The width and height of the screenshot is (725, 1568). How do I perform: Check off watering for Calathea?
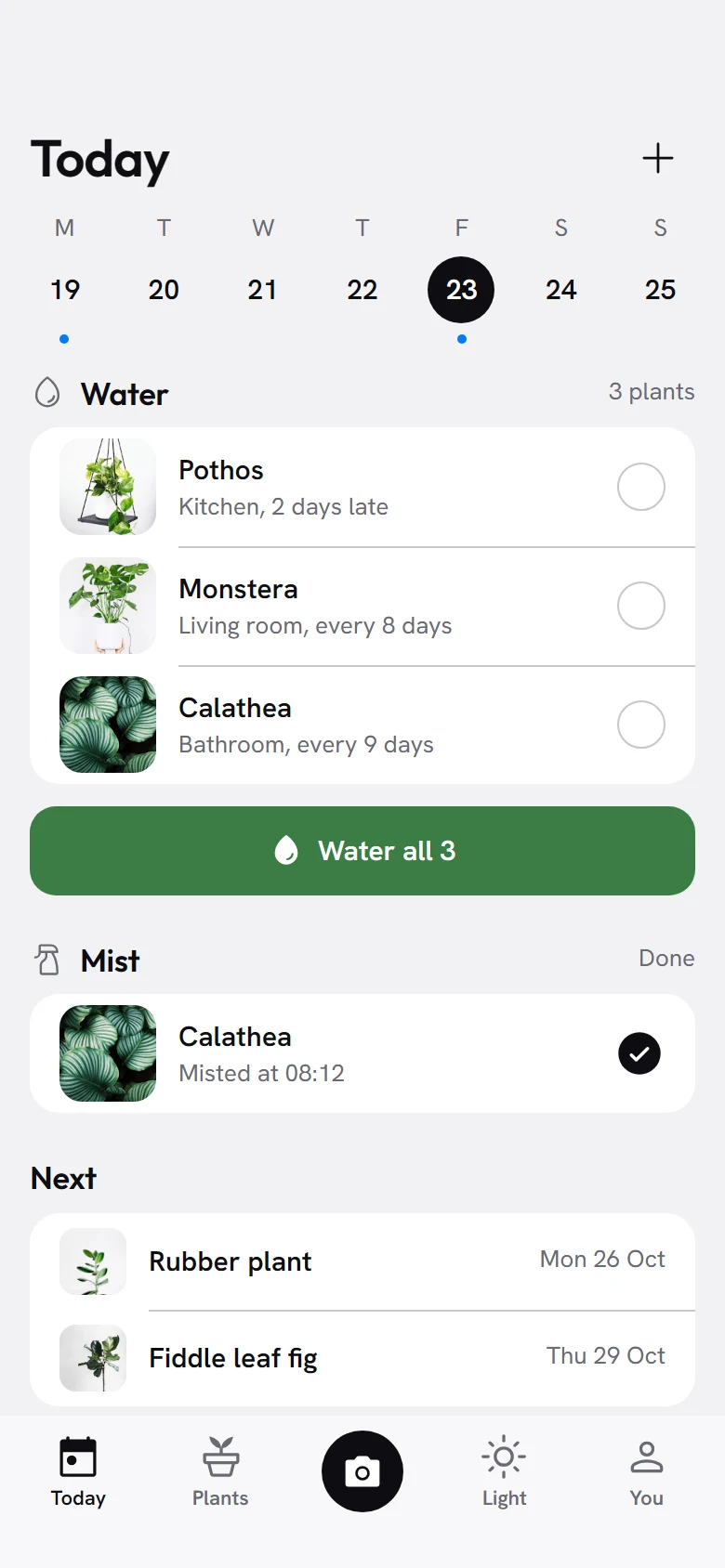pos(641,725)
